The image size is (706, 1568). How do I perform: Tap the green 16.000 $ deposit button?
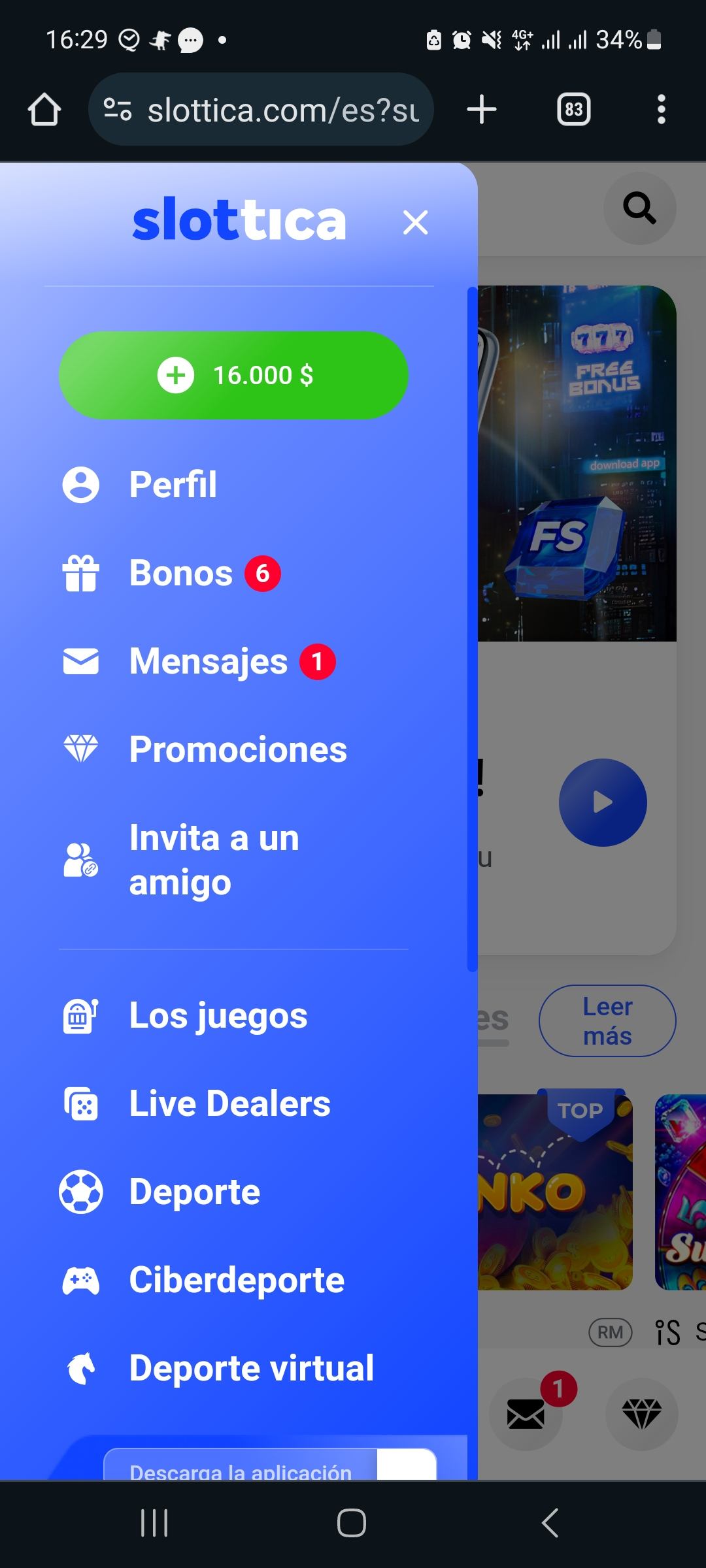(x=233, y=375)
